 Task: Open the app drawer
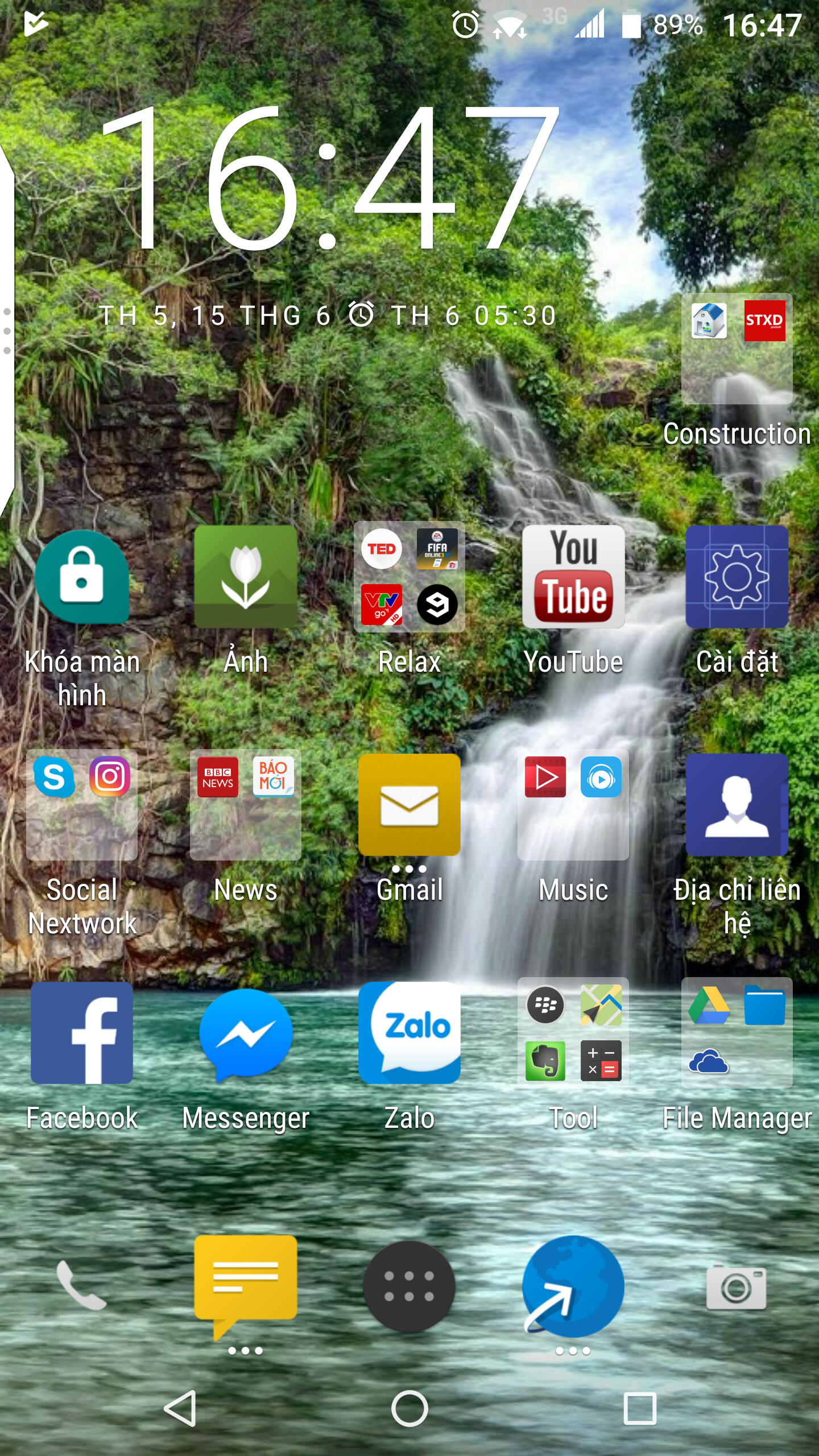(409, 1287)
